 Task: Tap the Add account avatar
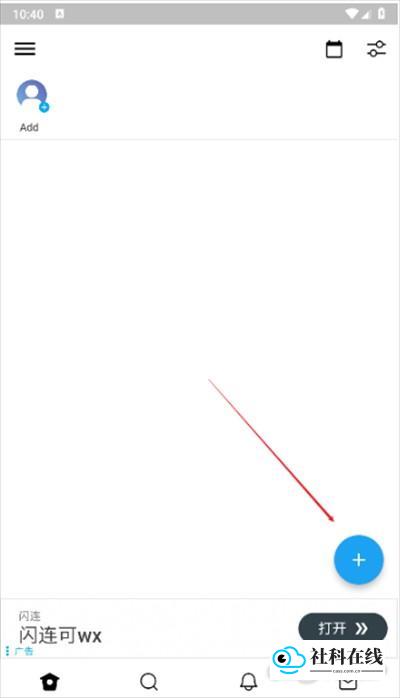(32, 96)
